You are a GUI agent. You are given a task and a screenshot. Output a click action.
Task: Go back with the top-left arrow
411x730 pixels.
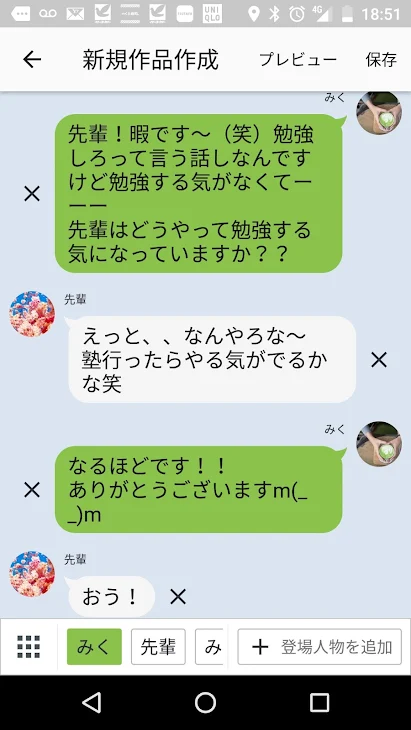[x=32, y=60]
